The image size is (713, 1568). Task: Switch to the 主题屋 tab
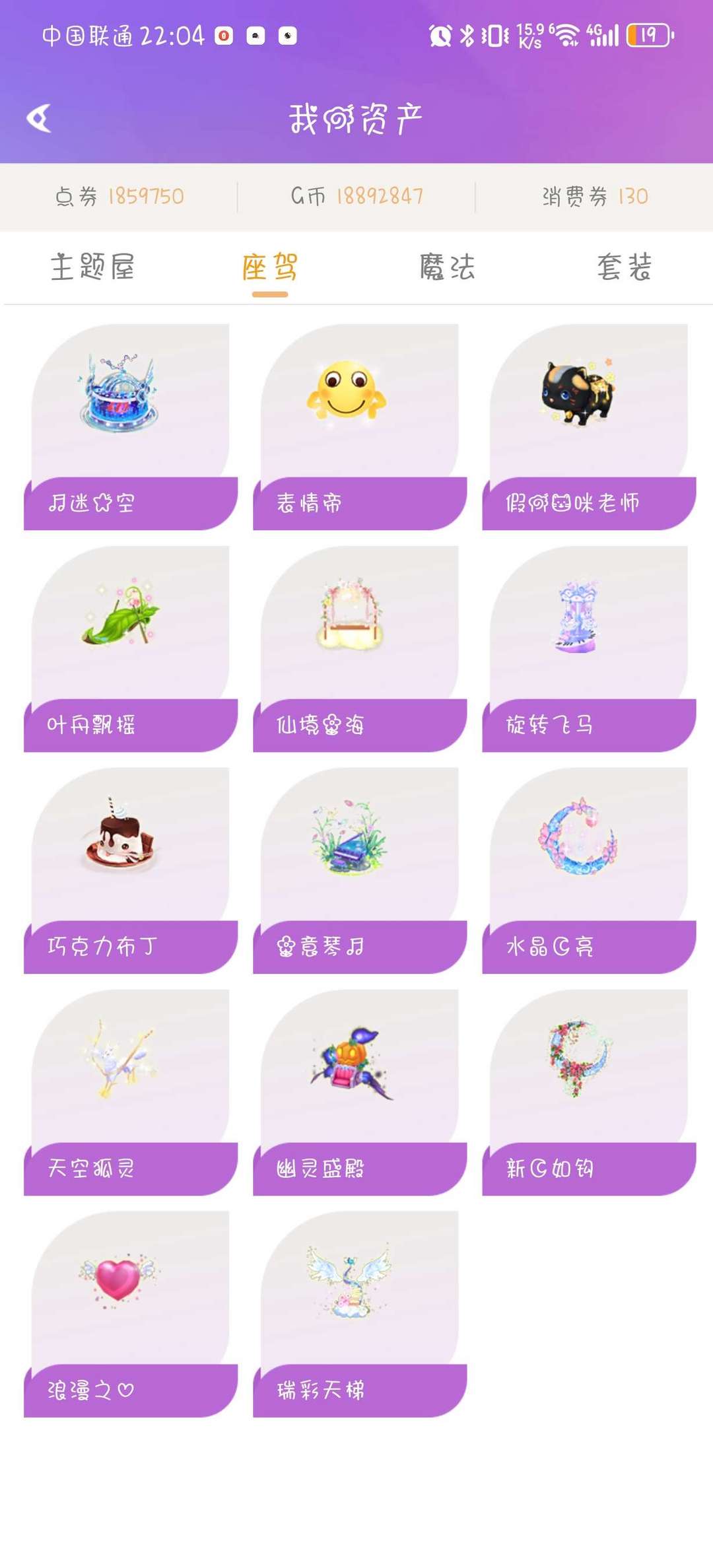[x=92, y=267]
